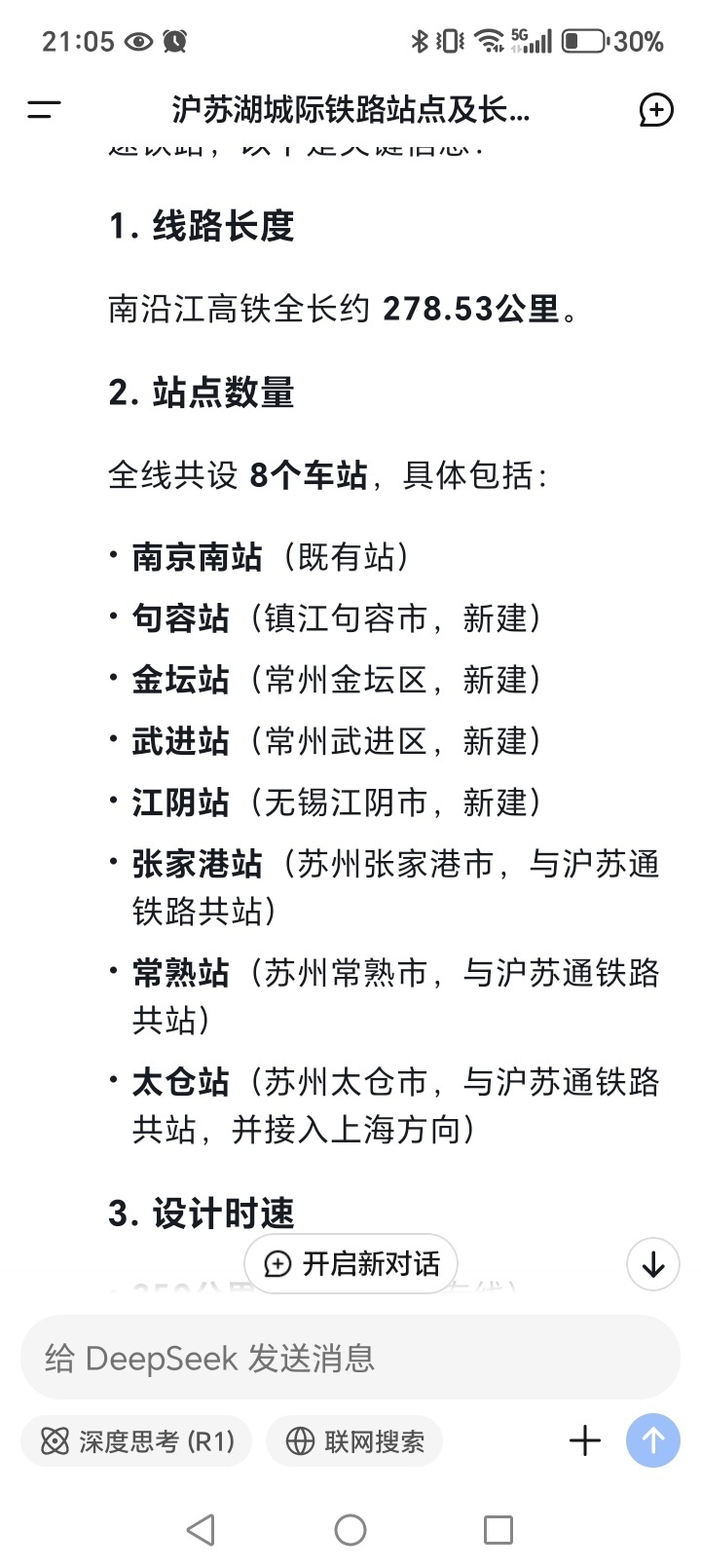
Task: Jump to the bottom of the conversation
Action: tap(652, 1264)
